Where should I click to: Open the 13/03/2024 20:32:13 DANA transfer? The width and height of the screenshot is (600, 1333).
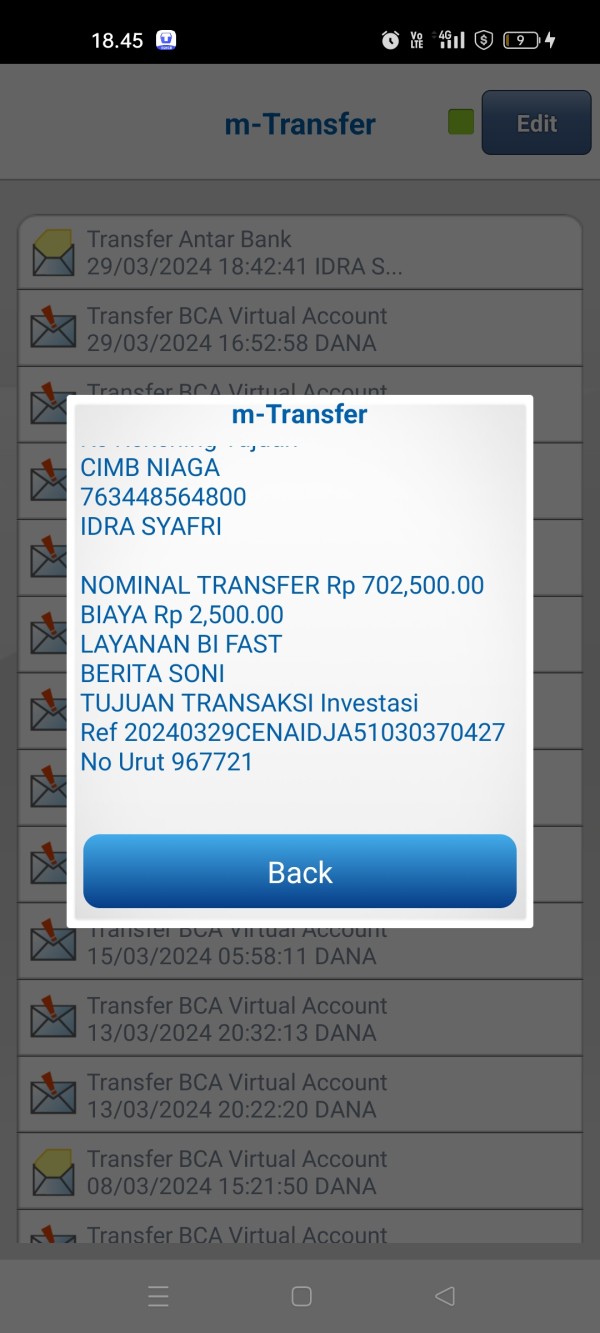pos(300,1018)
